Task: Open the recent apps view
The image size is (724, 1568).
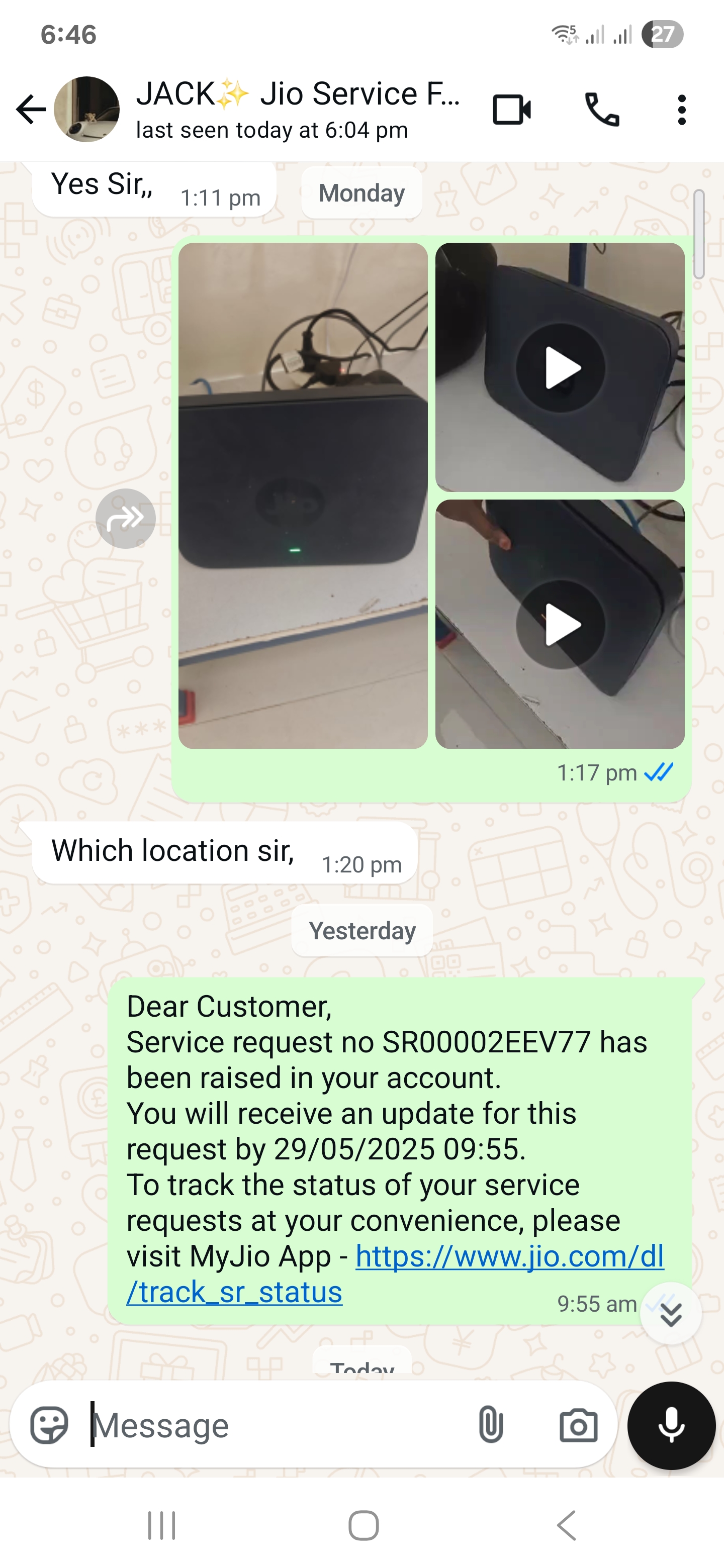Action: click(161, 1525)
